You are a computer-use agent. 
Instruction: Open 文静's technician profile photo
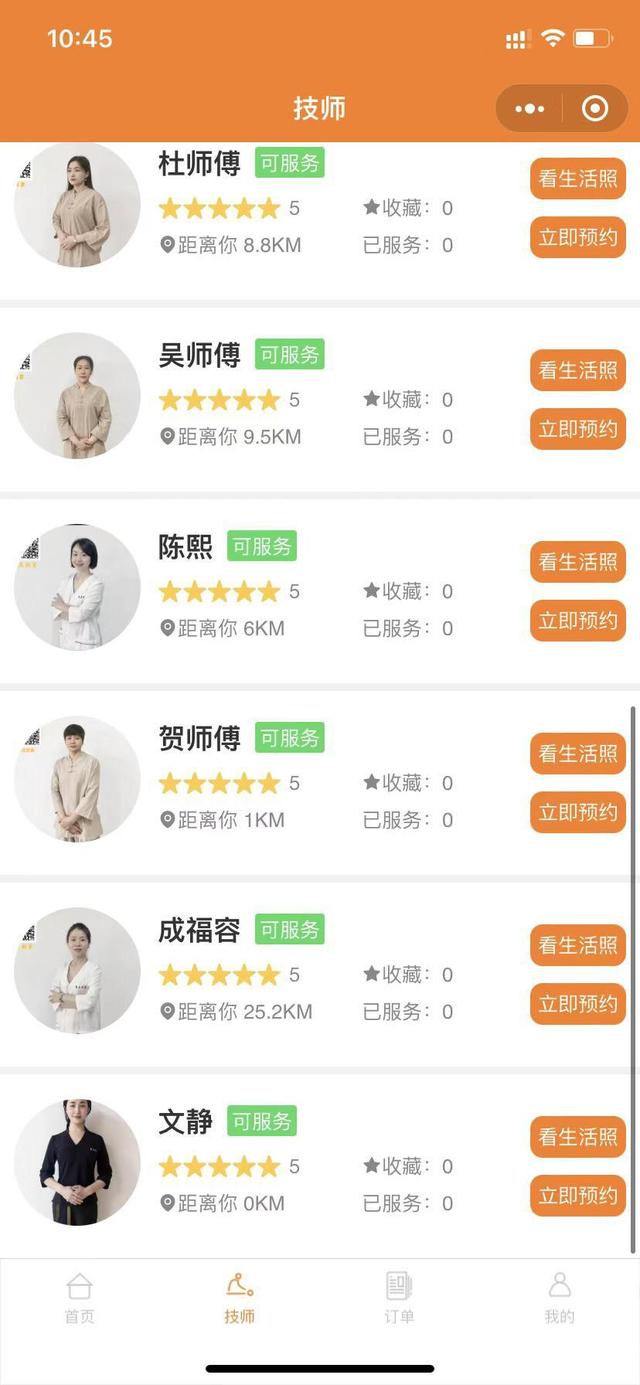coord(77,1162)
